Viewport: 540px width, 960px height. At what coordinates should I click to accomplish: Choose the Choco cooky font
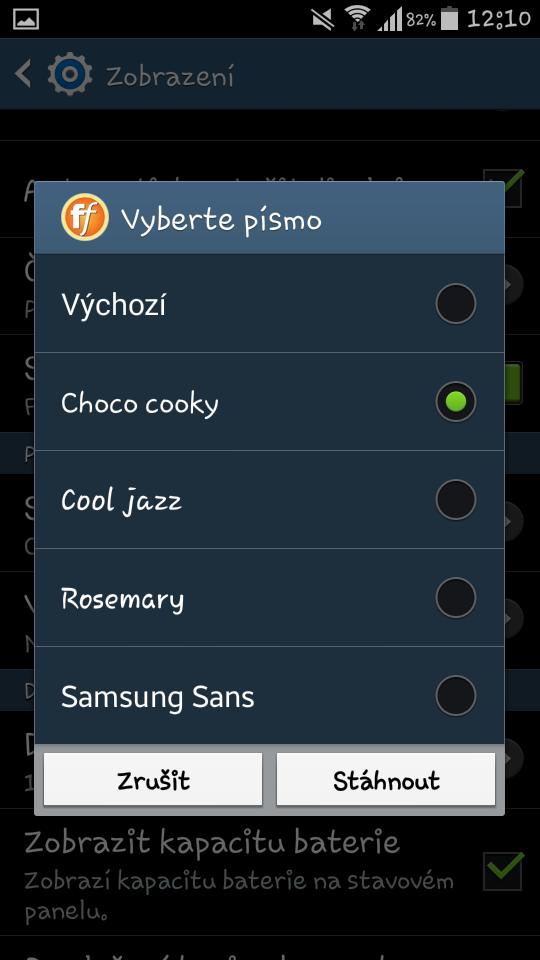tap(269, 402)
